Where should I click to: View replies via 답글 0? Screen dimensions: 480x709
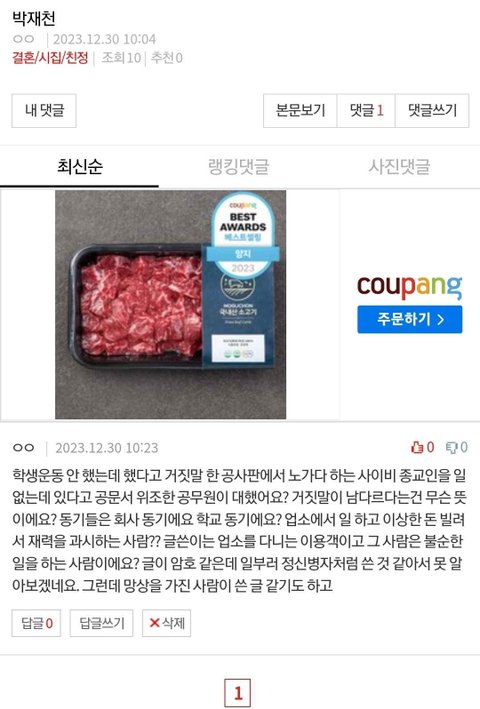(x=36, y=623)
